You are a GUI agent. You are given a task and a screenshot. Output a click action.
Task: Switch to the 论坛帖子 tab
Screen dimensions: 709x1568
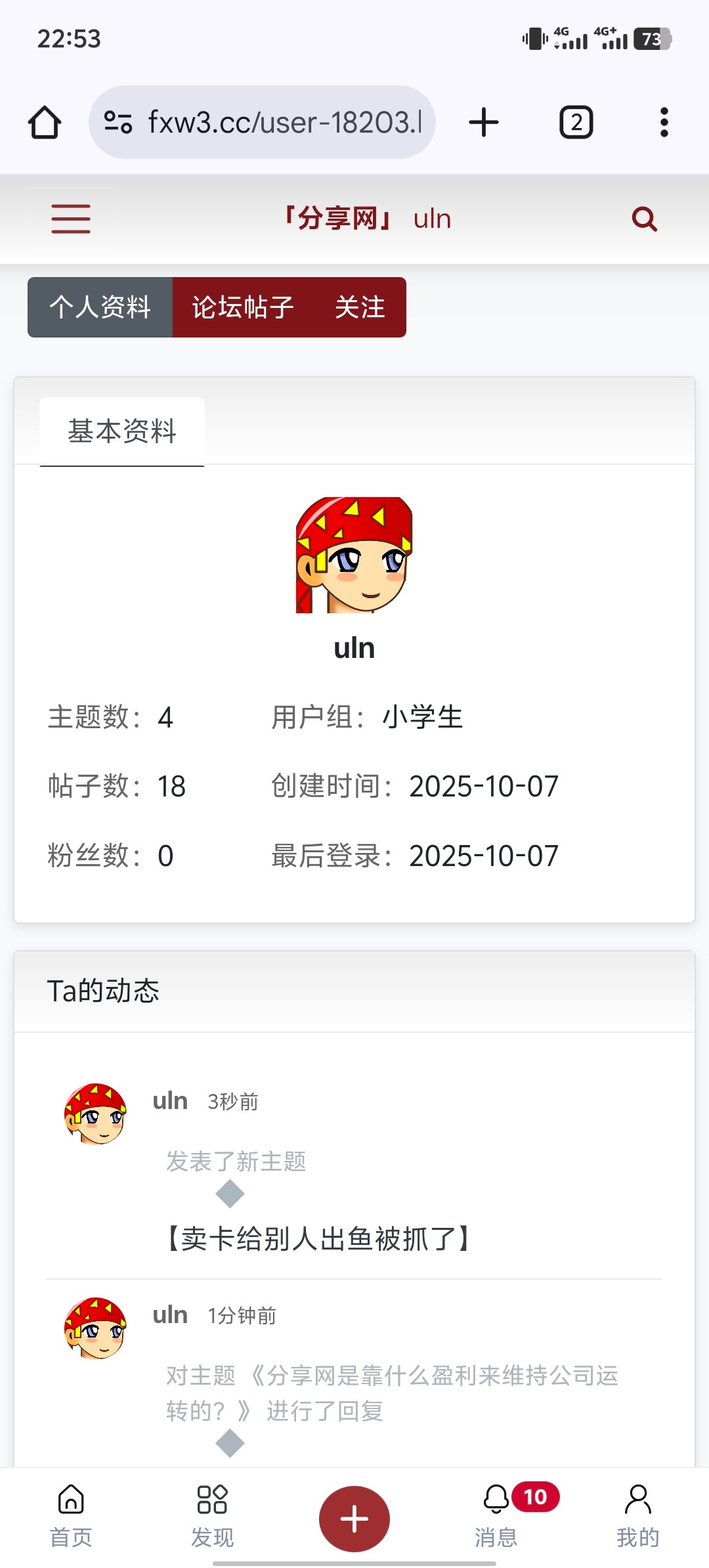[x=243, y=307]
